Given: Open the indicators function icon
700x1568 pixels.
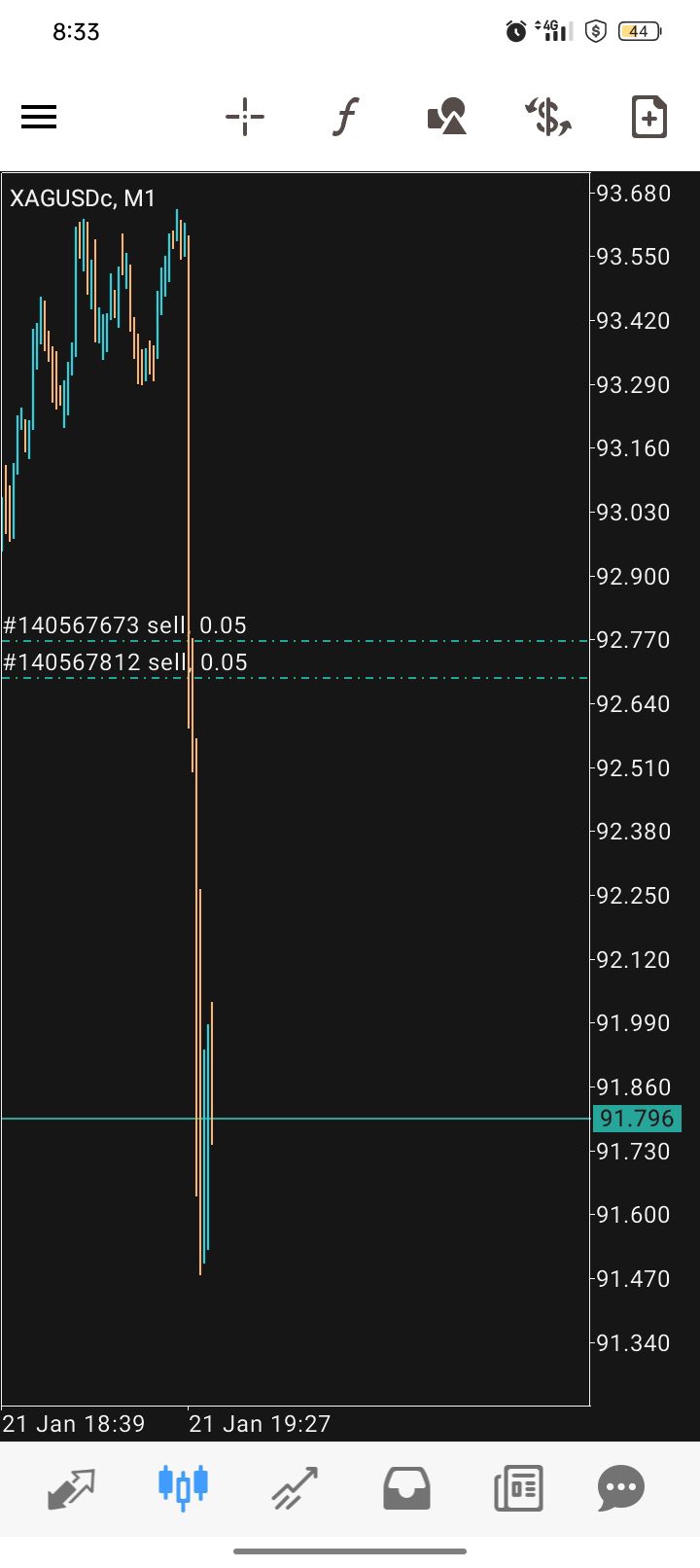Looking at the screenshot, I should click(x=345, y=117).
